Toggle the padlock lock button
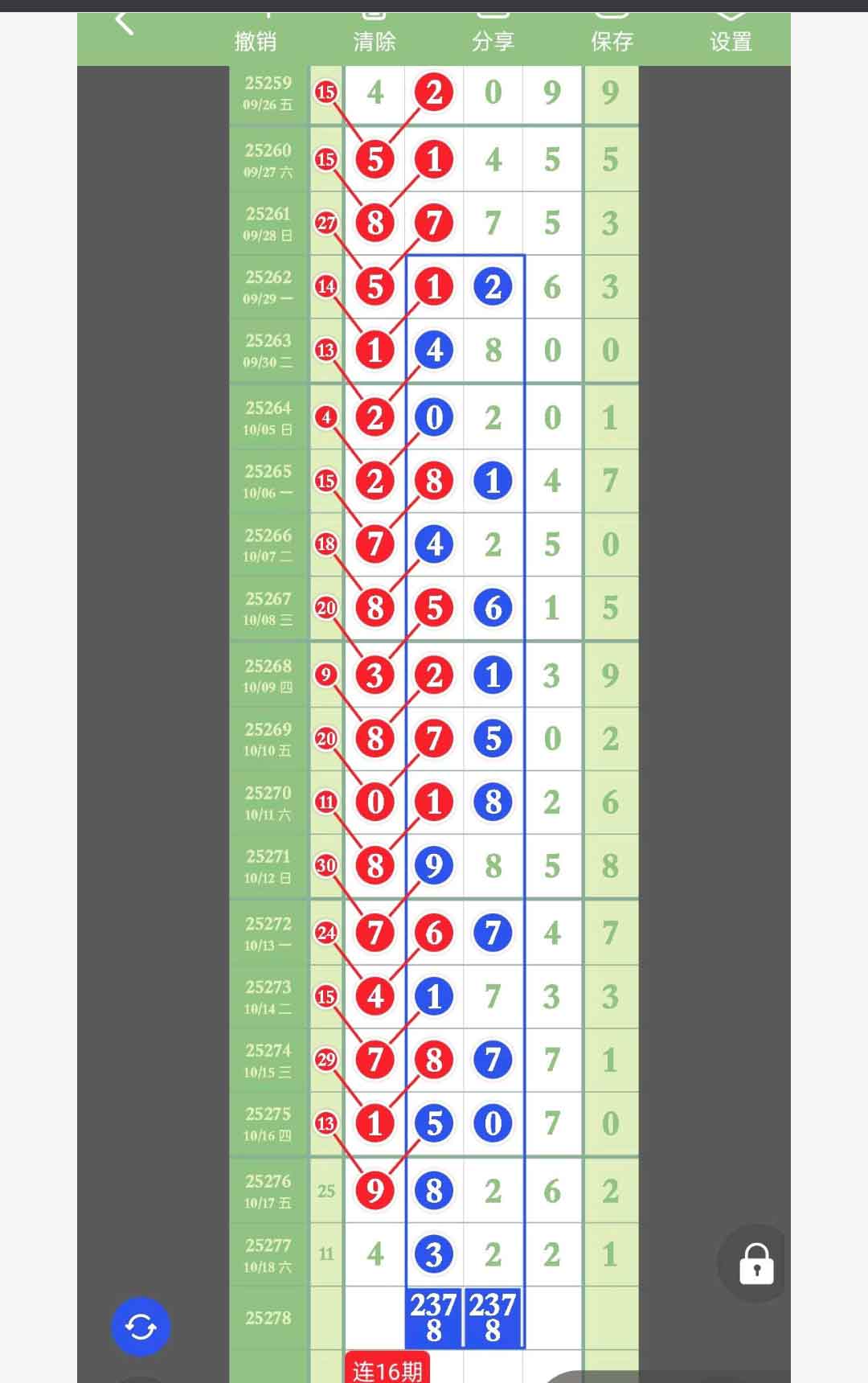 [755, 1264]
